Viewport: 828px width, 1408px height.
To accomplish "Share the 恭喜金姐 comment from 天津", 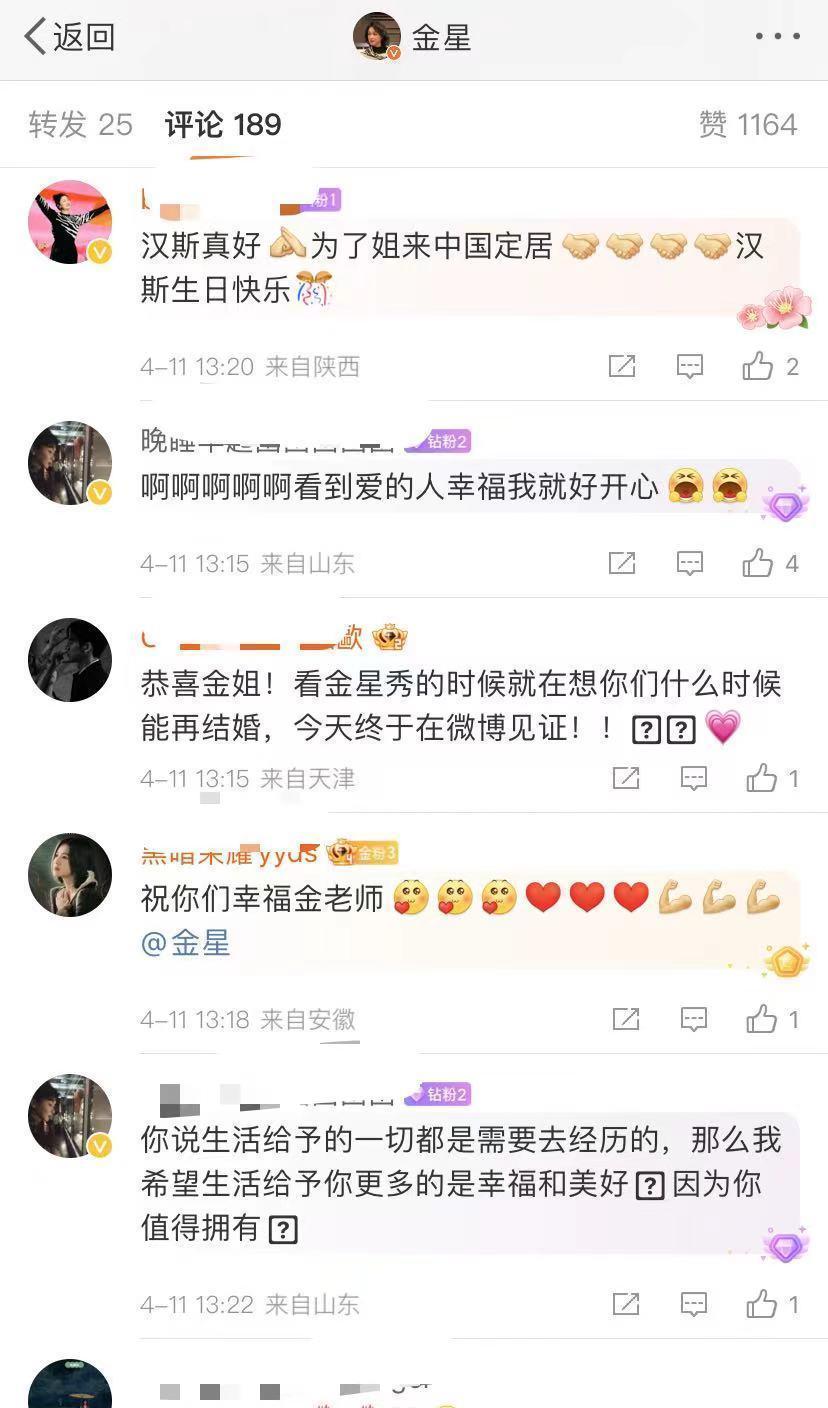I will (626, 778).
